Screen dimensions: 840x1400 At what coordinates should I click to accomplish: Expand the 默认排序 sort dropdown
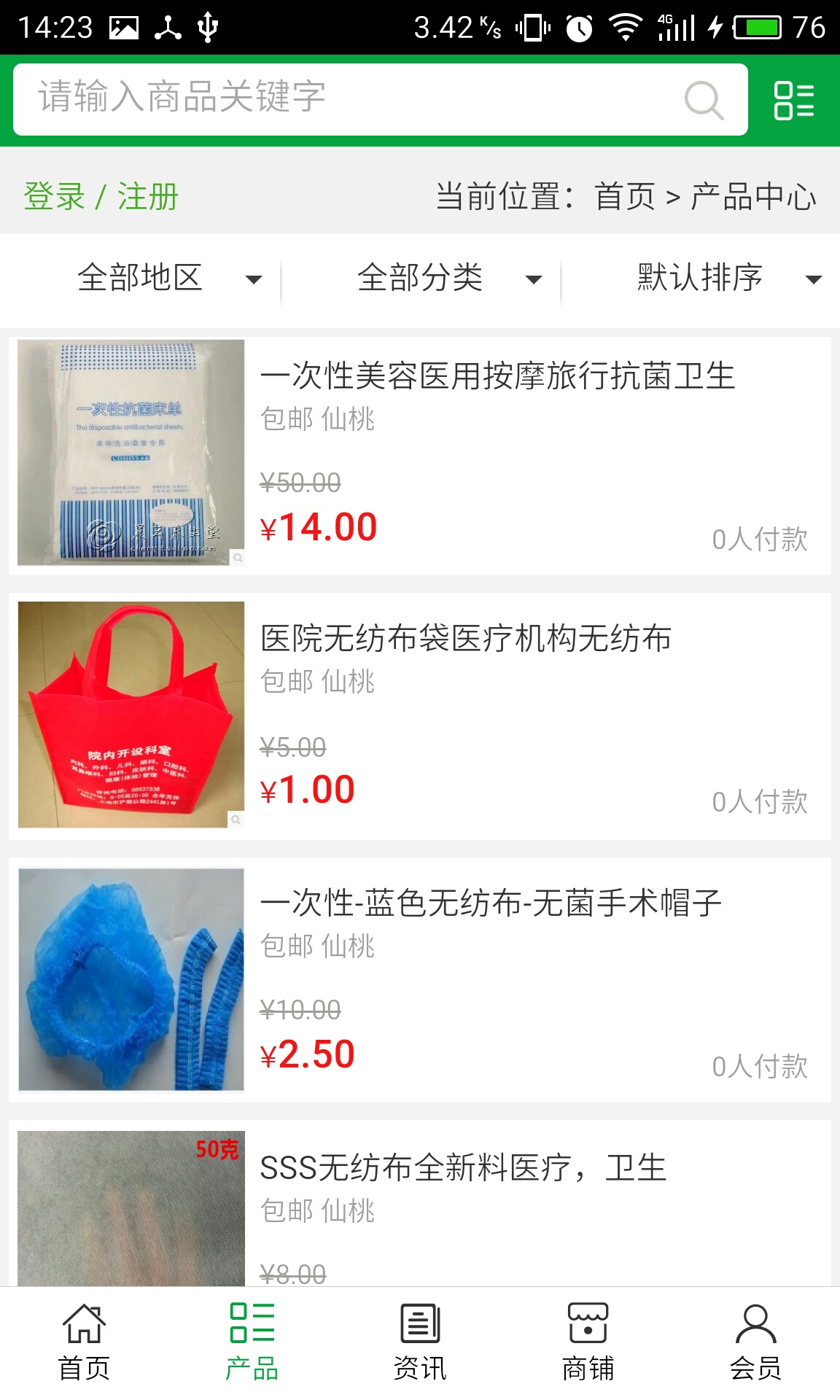tap(728, 279)
